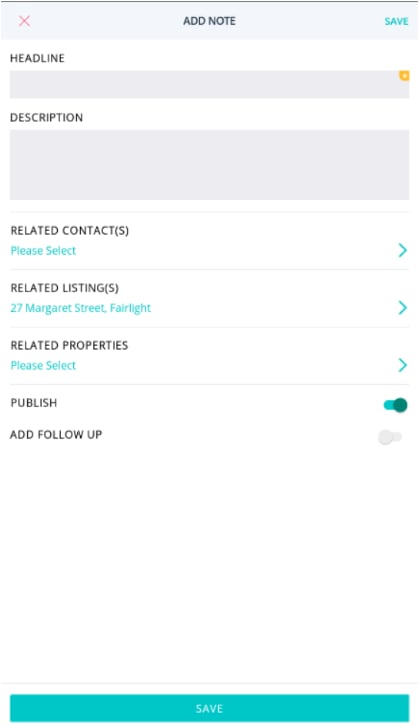
Task: Close the Add Note screen
Action: (x=25, y=21)
